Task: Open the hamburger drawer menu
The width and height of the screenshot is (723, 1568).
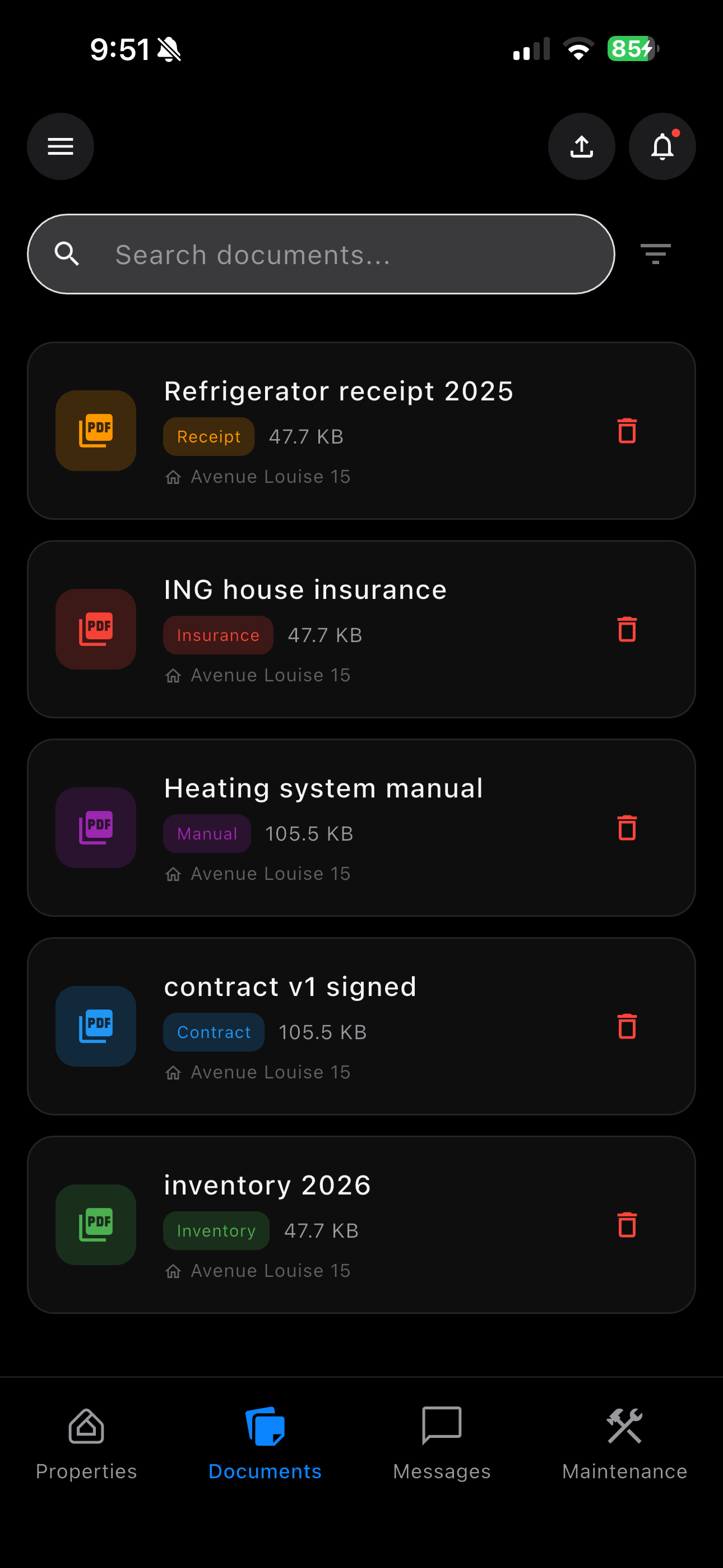Action: click(61, 146)
